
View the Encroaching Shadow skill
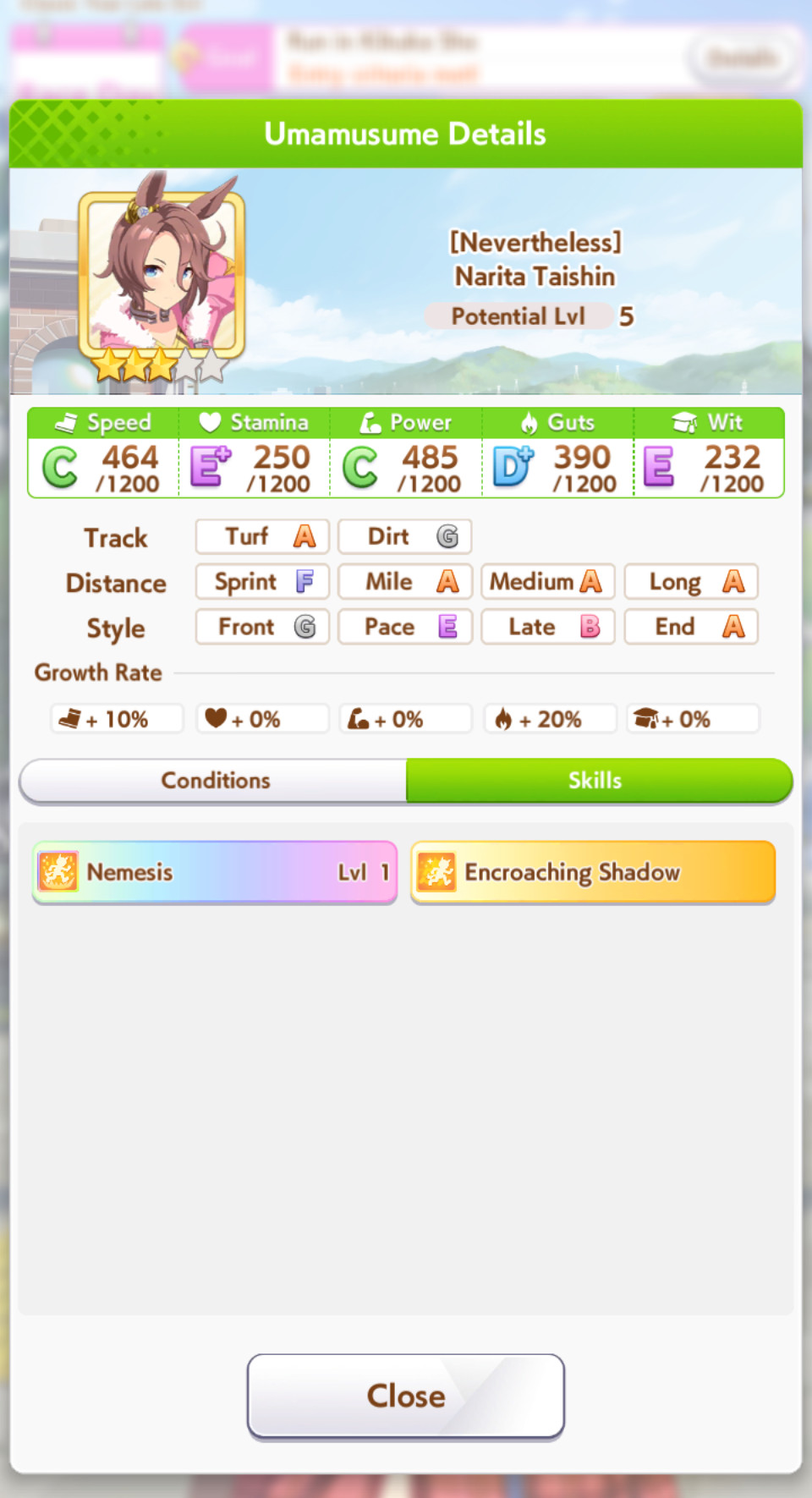[593, 872]
